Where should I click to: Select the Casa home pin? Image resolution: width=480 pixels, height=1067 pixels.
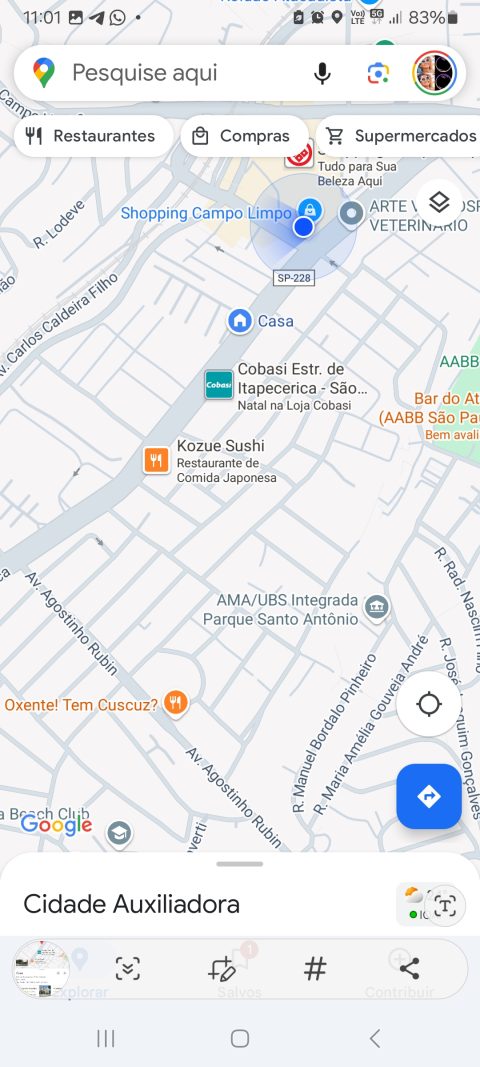tap(240, 321)
